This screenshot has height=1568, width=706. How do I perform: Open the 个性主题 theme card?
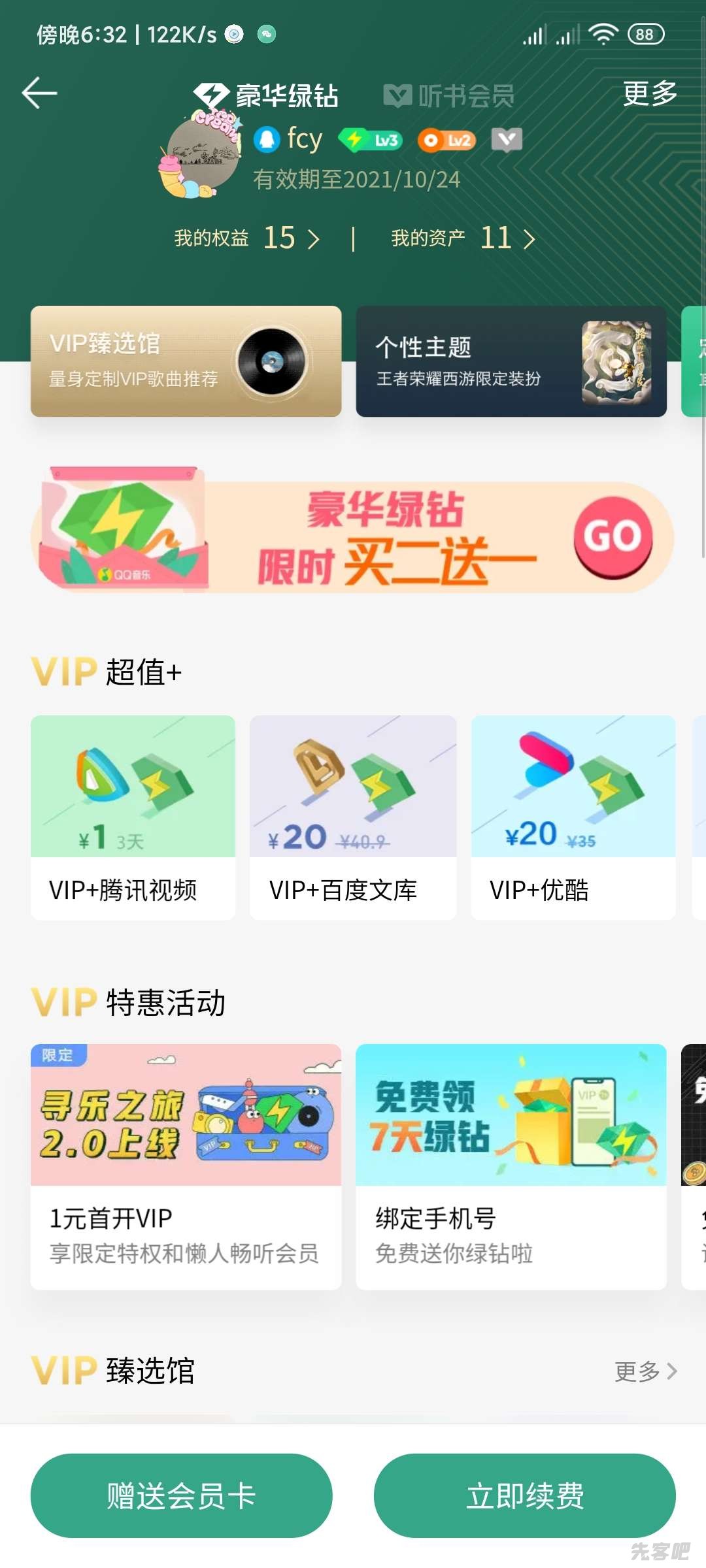tap(511, 361)
